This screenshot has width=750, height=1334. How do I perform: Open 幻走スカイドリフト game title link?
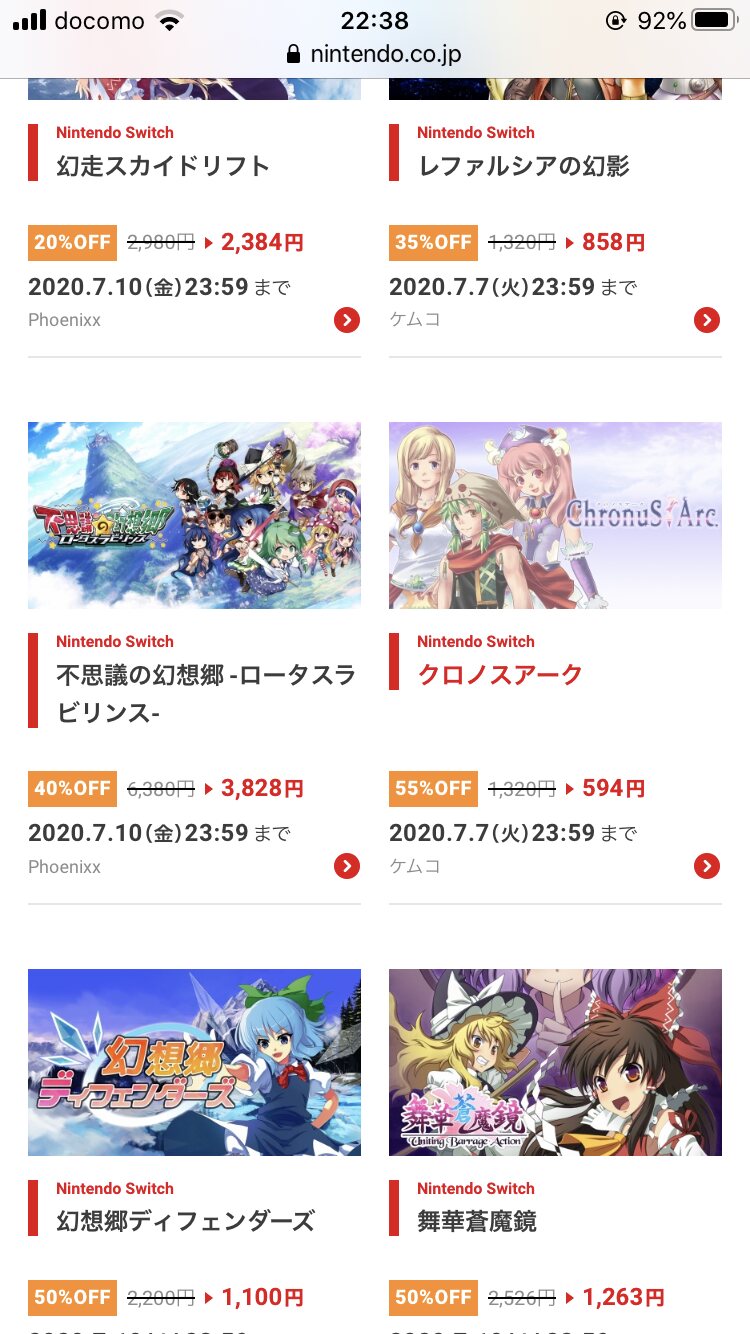click(163, 166)
